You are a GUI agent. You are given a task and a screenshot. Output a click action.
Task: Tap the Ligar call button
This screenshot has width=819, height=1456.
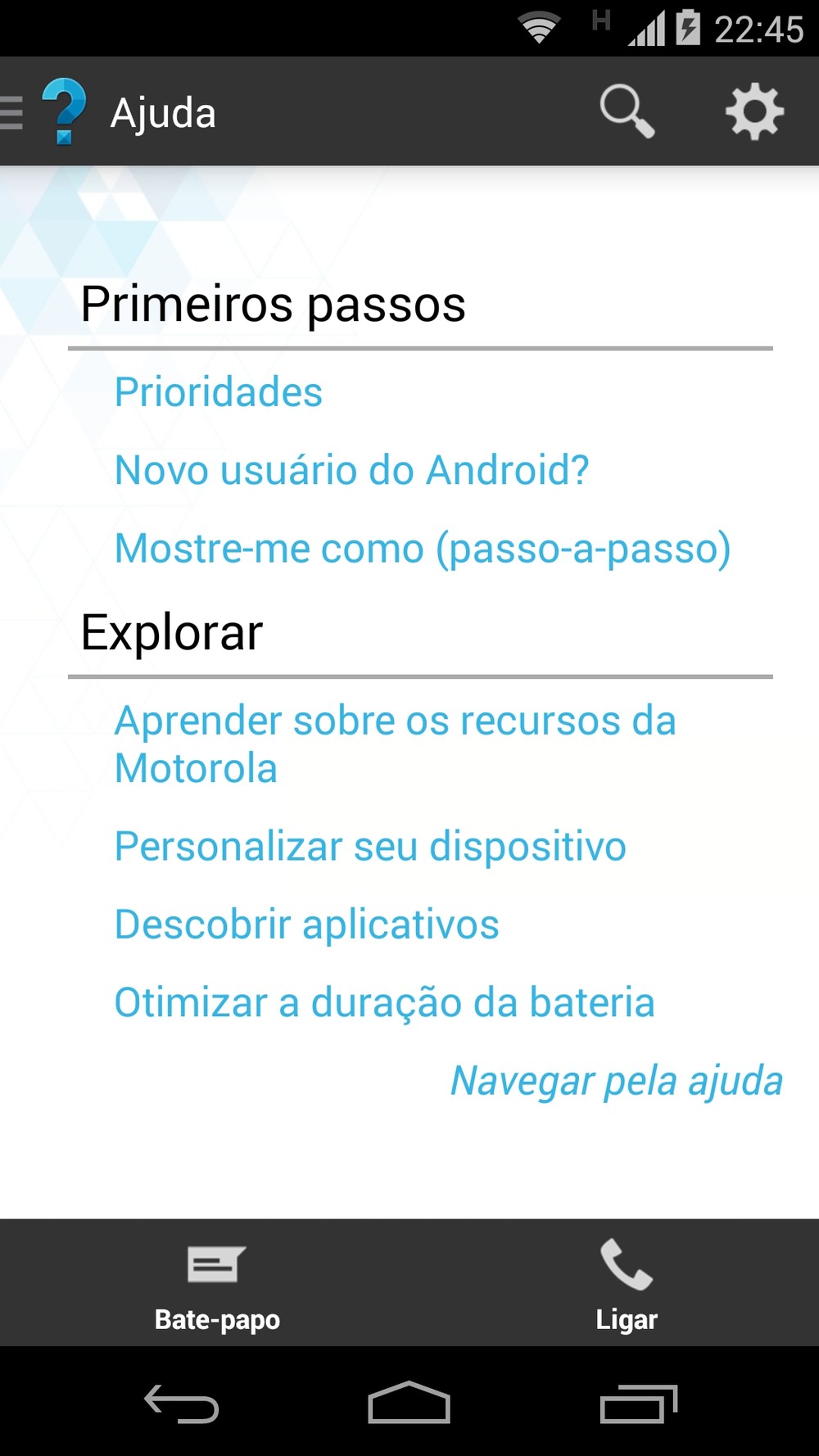pos(627,1283)
